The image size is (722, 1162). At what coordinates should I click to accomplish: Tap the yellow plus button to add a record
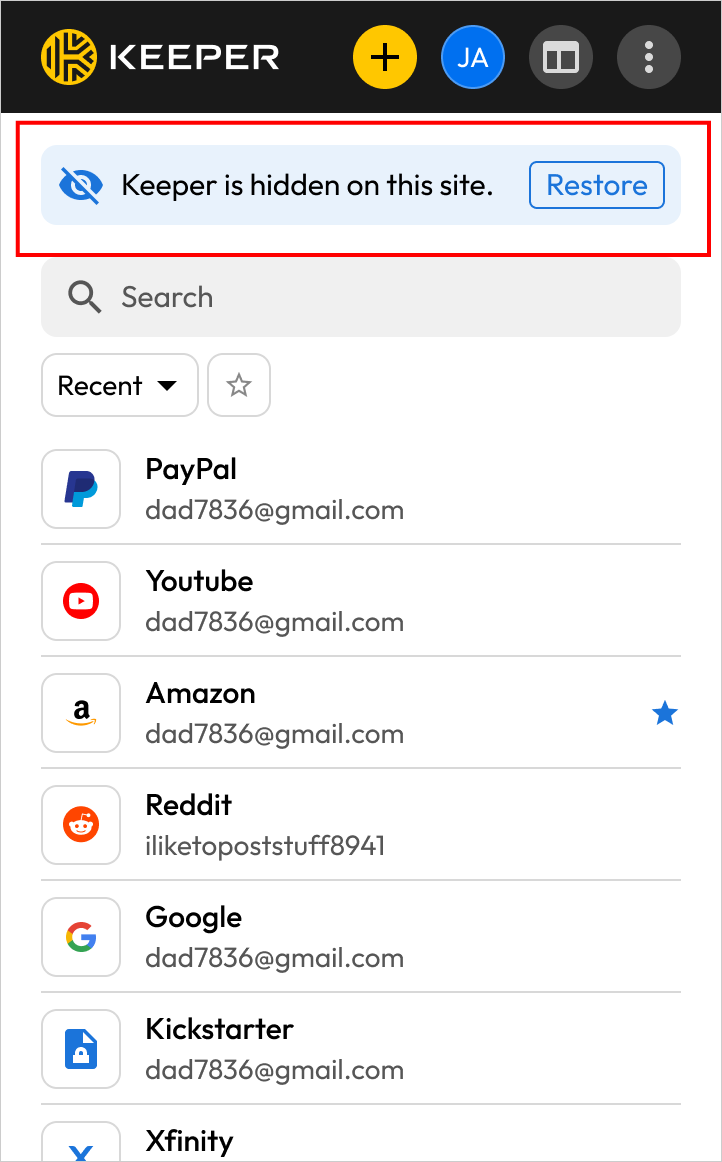tap(385, 57)
